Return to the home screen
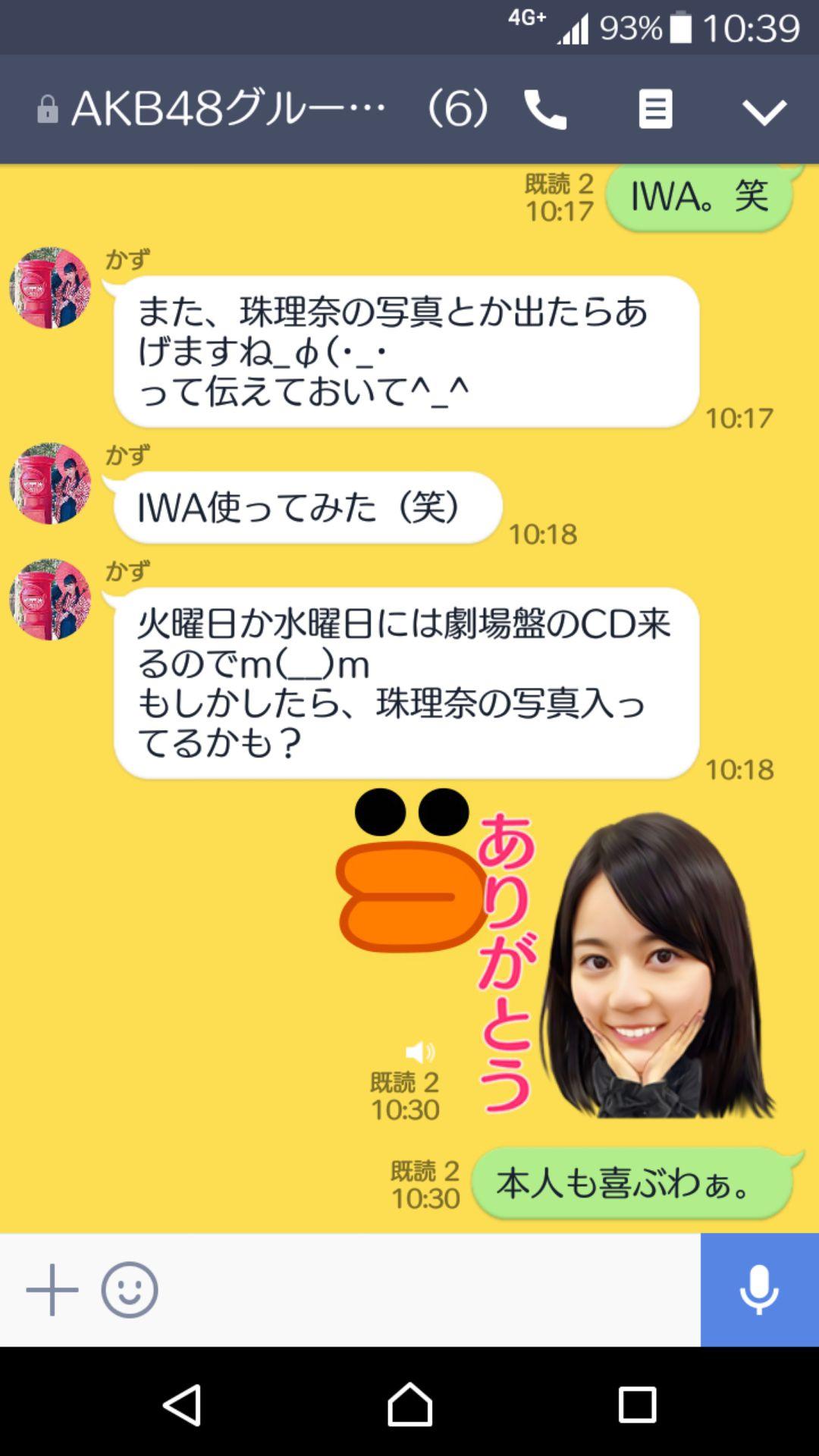Image resolution: width=819 pixels, height=1456 pixels. coord(409,1404)
